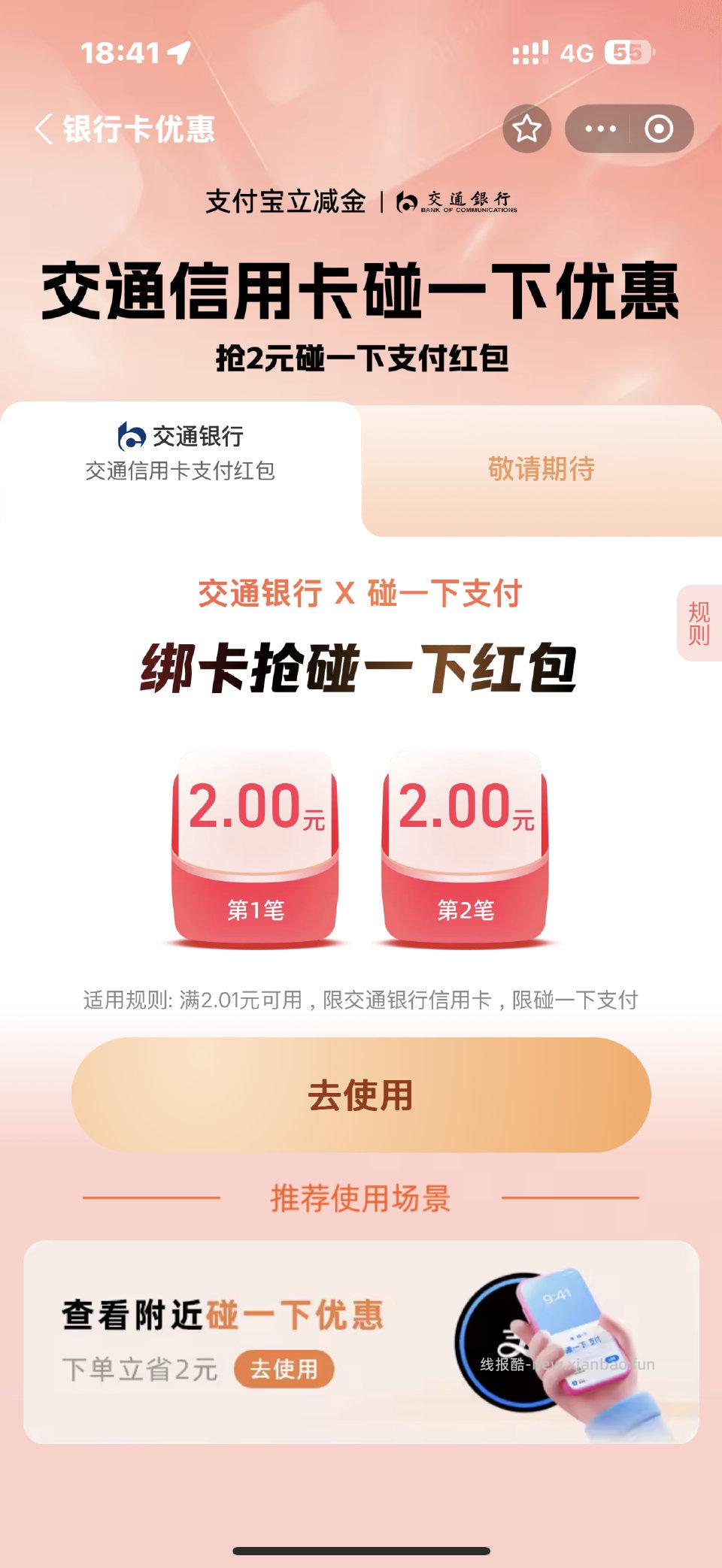Tap the back arrow beside 银行卡优惠
This screenshot has width=722, height=1568.
[41, 128]
